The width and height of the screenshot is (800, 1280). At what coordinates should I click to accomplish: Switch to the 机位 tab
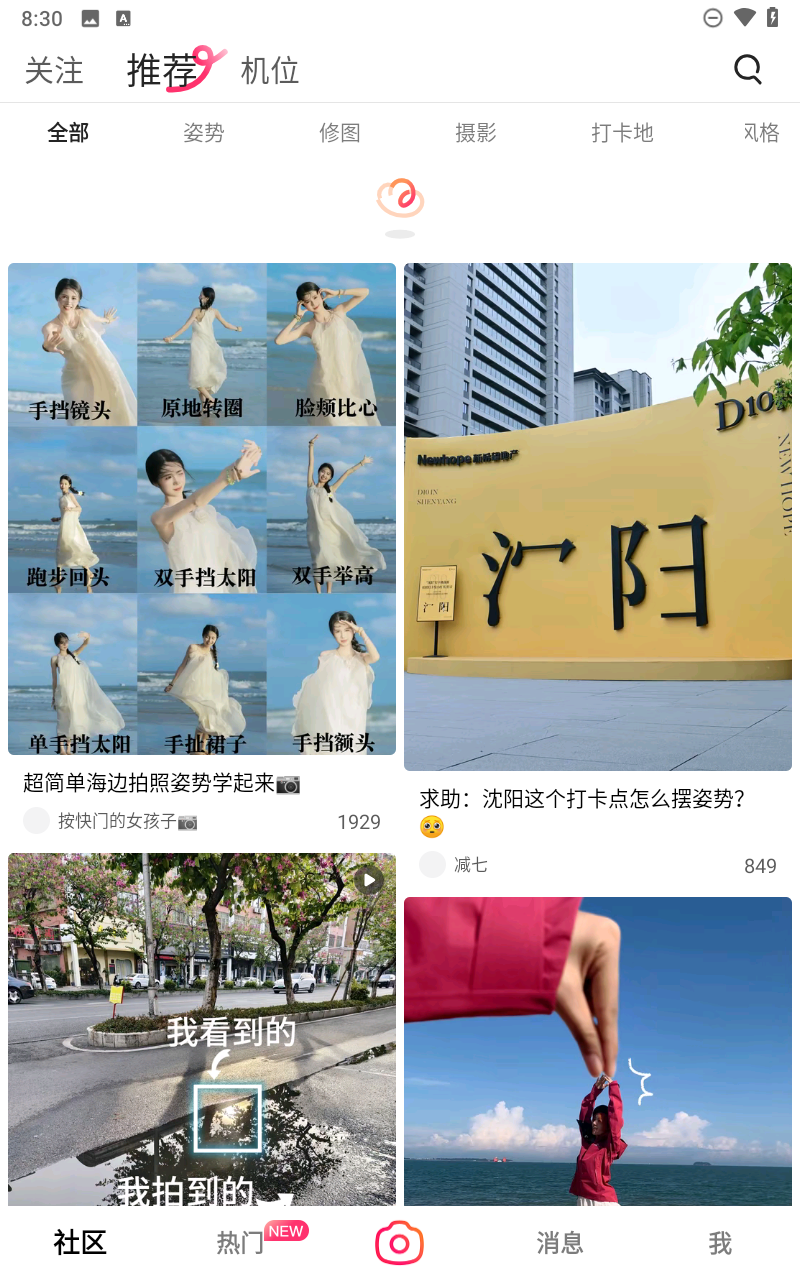point(271,70)
